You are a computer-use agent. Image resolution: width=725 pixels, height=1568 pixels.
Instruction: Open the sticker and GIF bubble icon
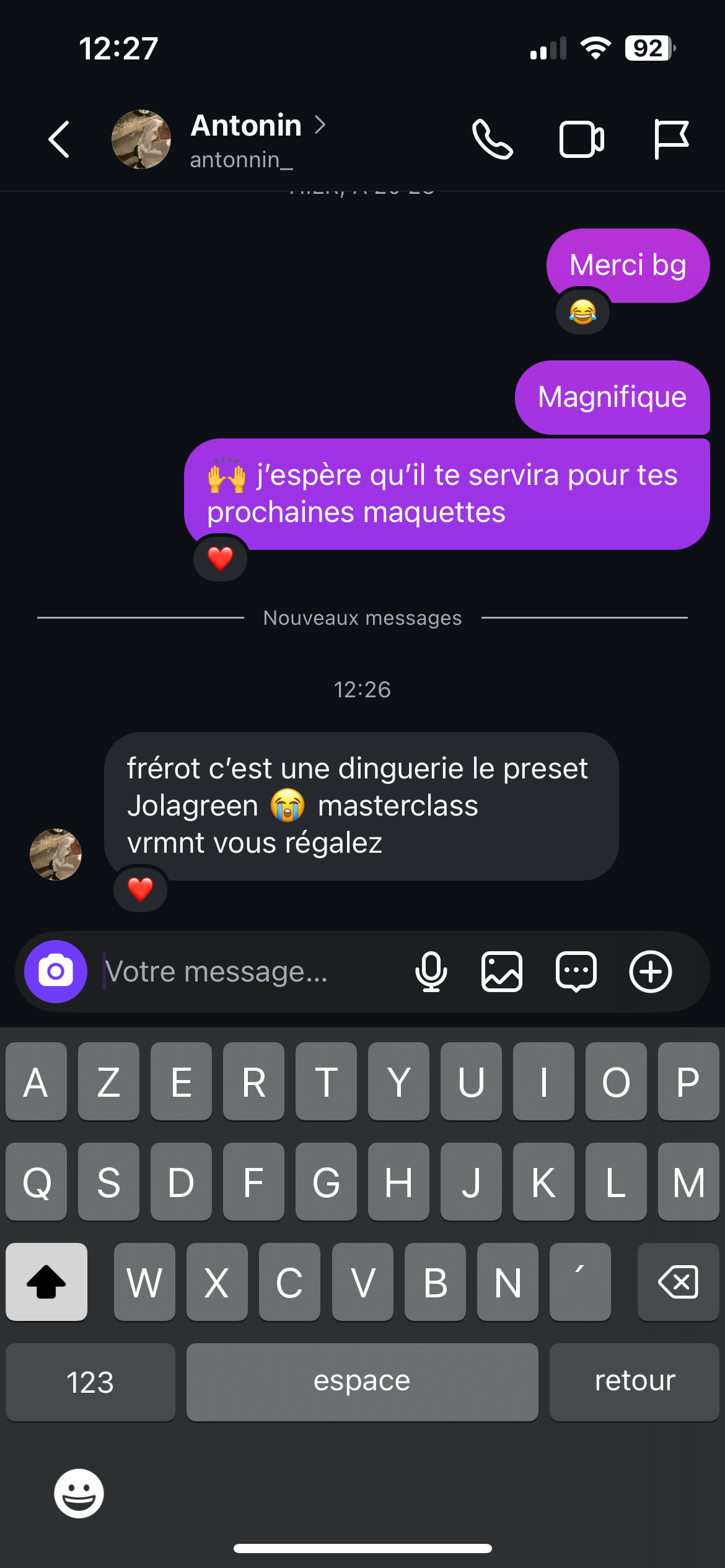coord(576,971)
